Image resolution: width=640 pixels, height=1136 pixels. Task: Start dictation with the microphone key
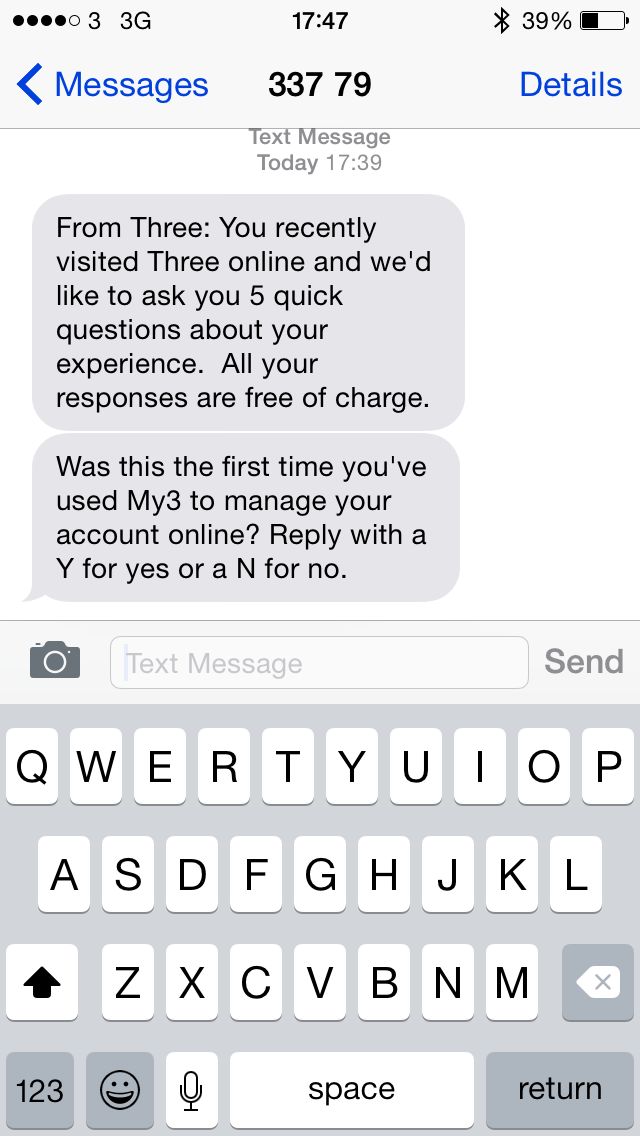click(191, 1089)
